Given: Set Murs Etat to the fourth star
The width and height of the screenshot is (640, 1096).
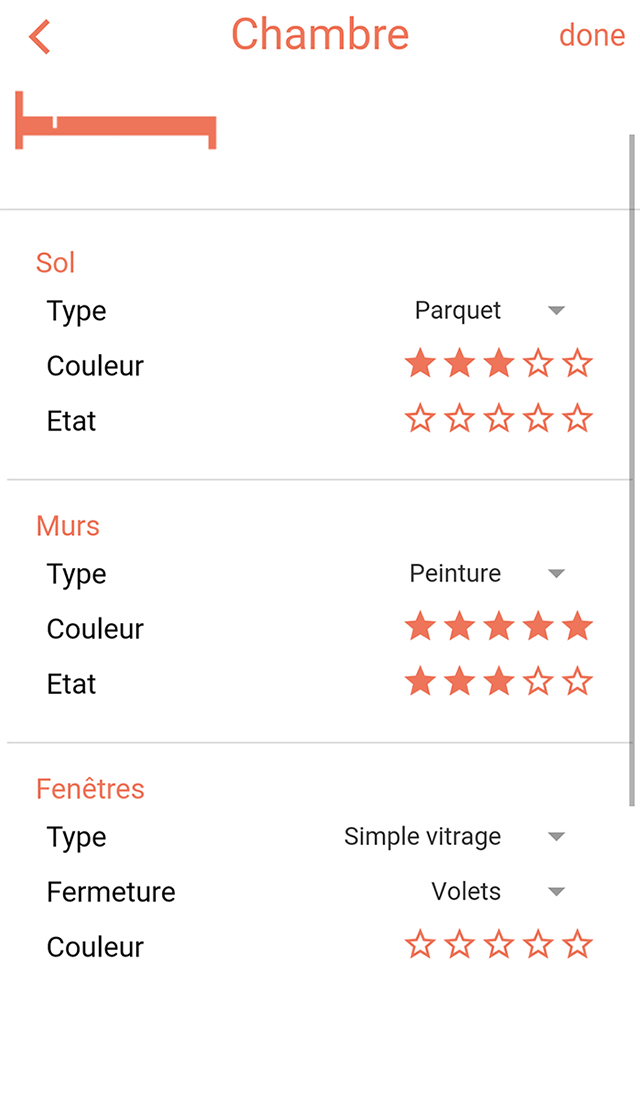Looking at the screenshot, I should 538,682.
